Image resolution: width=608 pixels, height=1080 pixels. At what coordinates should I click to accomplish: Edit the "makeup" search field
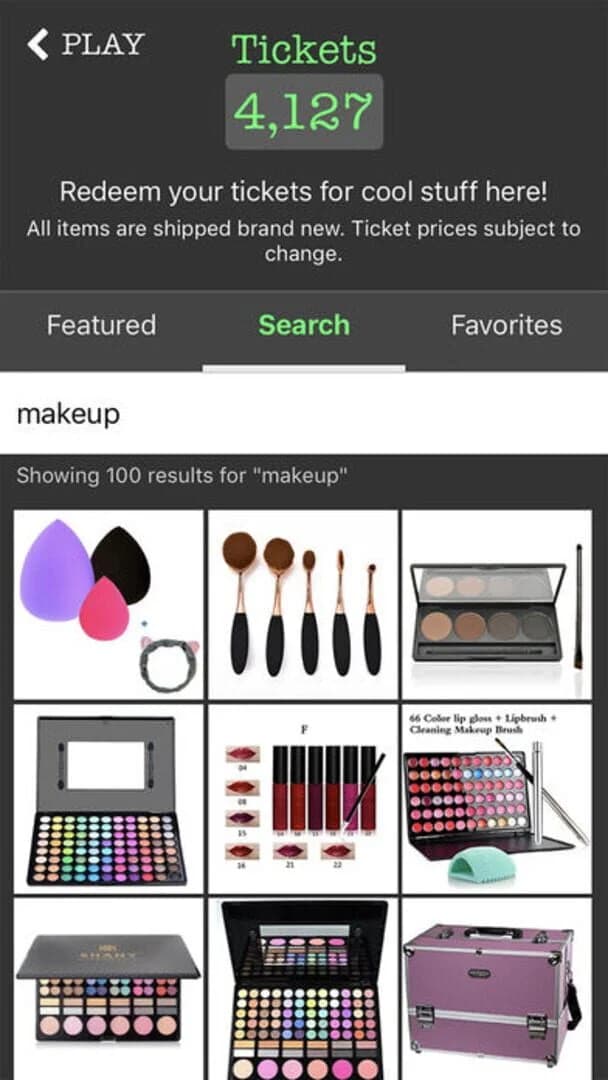click(304, 413)
